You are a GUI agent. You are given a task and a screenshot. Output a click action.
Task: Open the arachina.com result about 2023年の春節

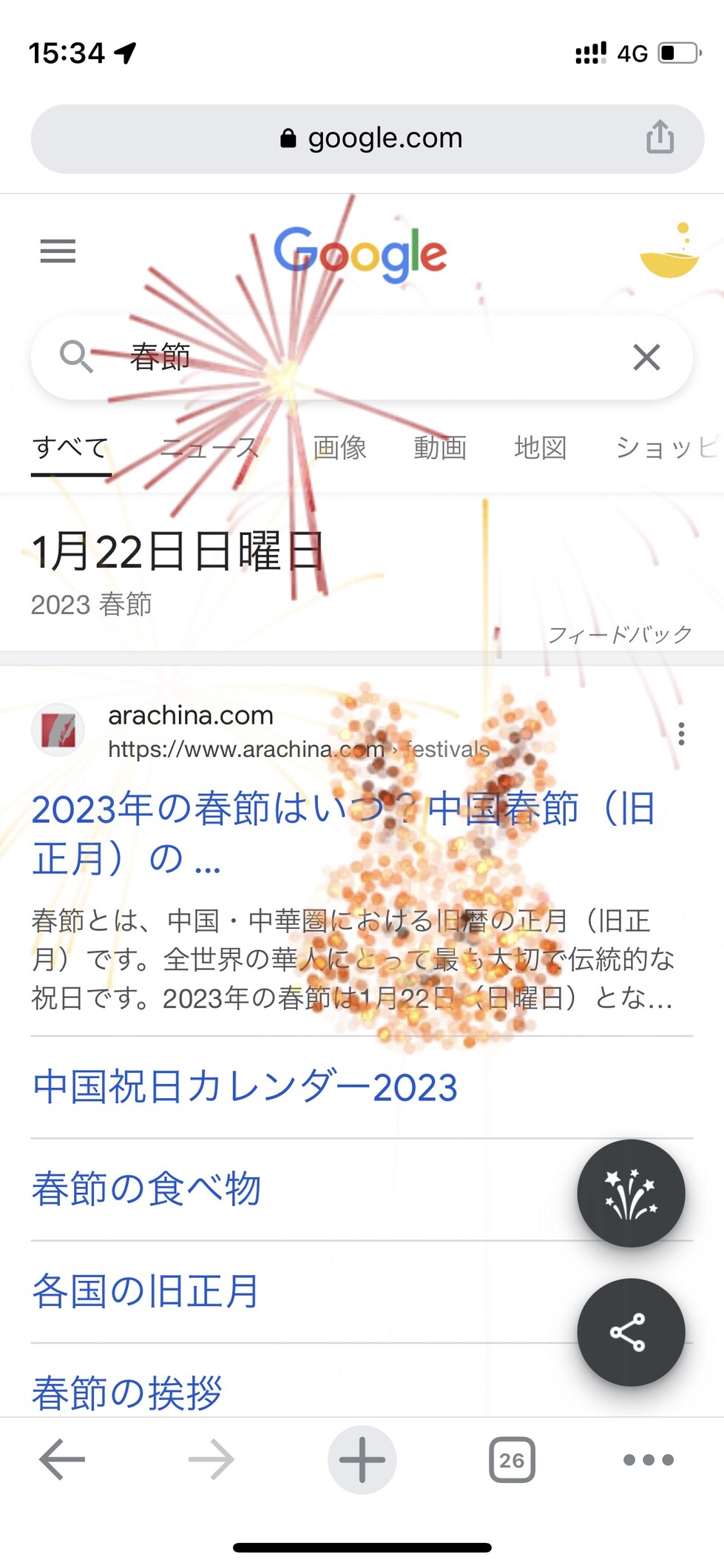click(x=344, y=832)
